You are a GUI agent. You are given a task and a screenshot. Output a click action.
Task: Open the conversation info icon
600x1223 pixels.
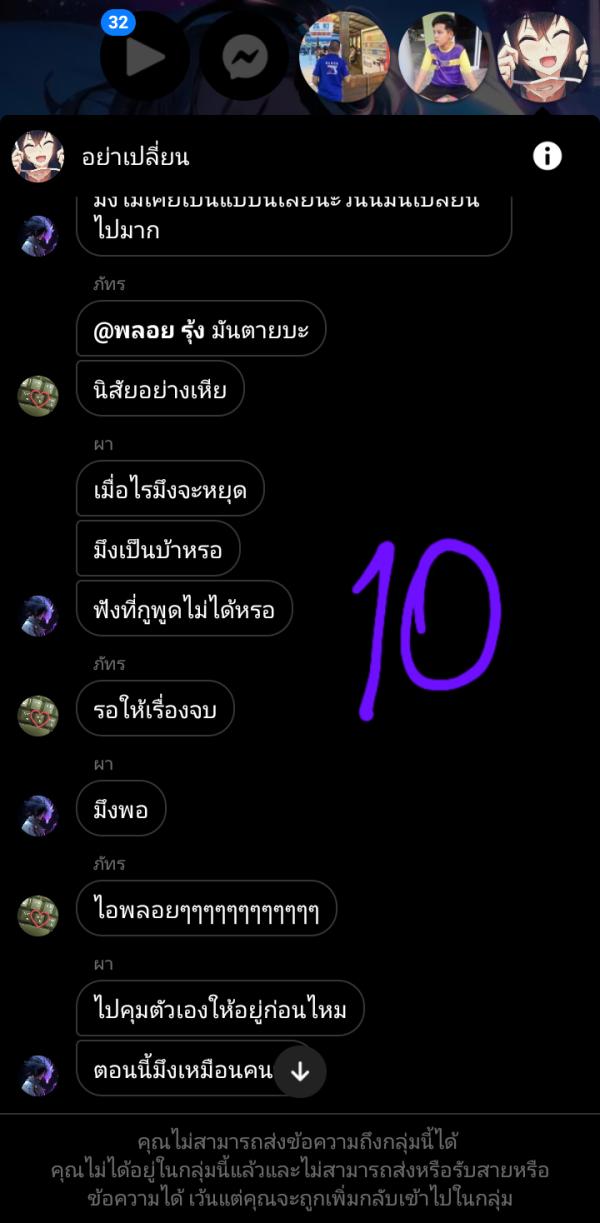[x=547, y=156]
